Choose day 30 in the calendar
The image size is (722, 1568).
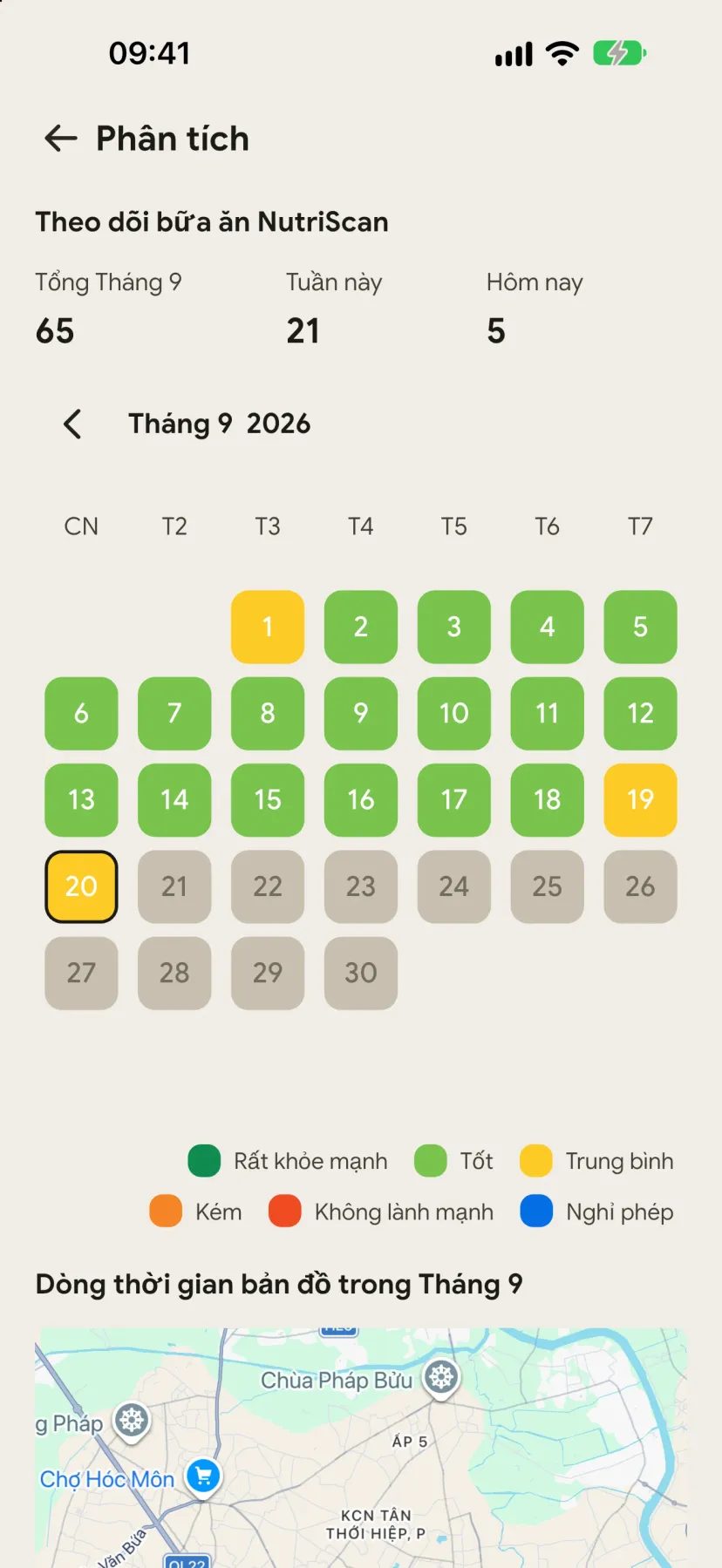(361, 973)
